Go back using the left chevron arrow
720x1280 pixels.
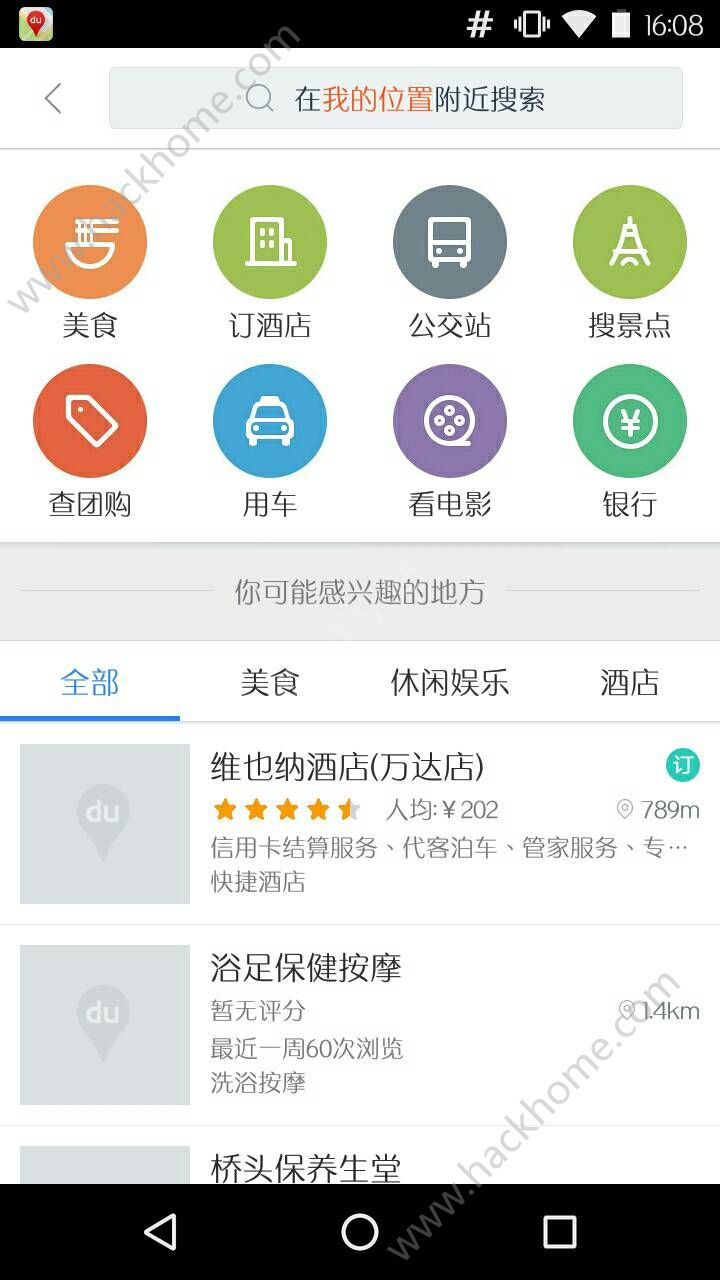pos(52,97)
